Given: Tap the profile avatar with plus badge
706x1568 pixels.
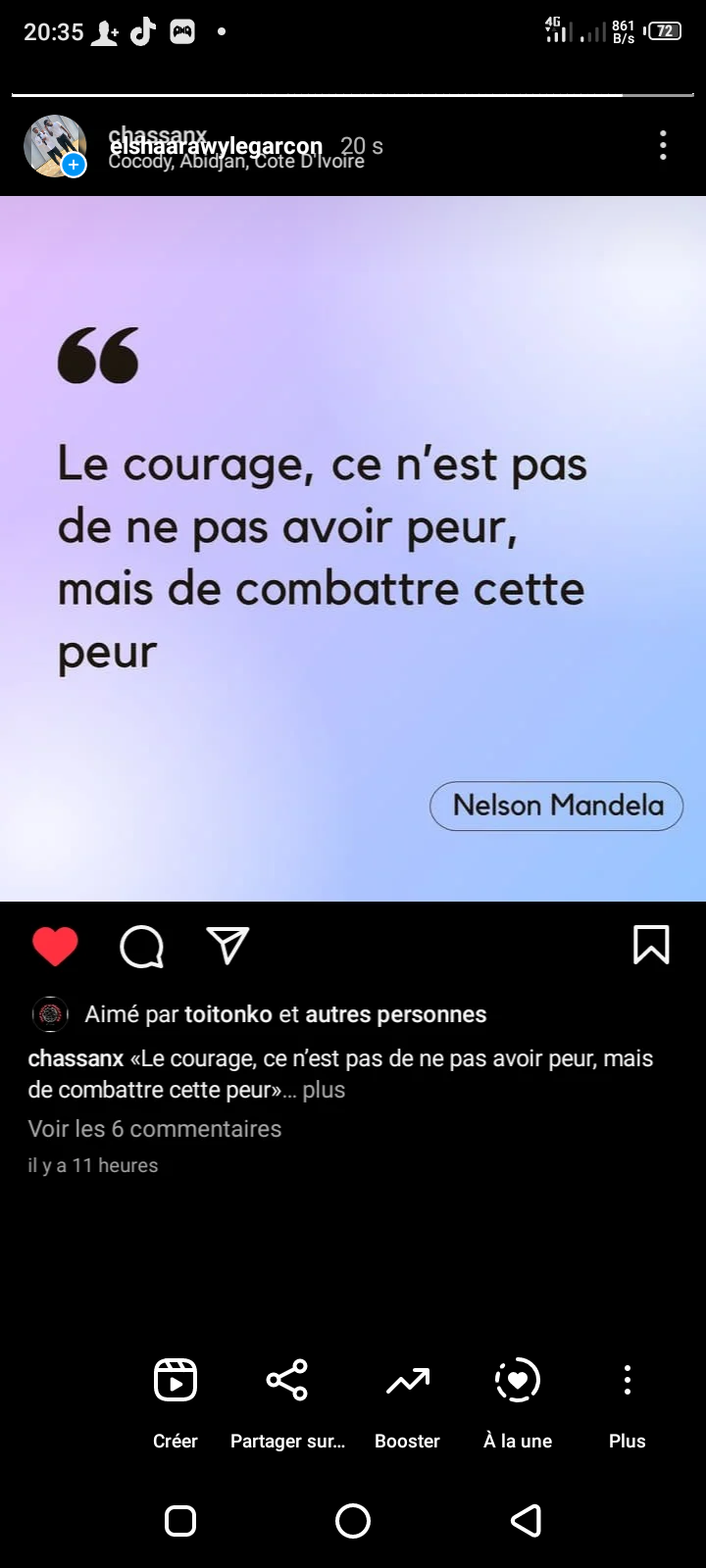Looking at the screenshot, I should click(x=55, y=146).
